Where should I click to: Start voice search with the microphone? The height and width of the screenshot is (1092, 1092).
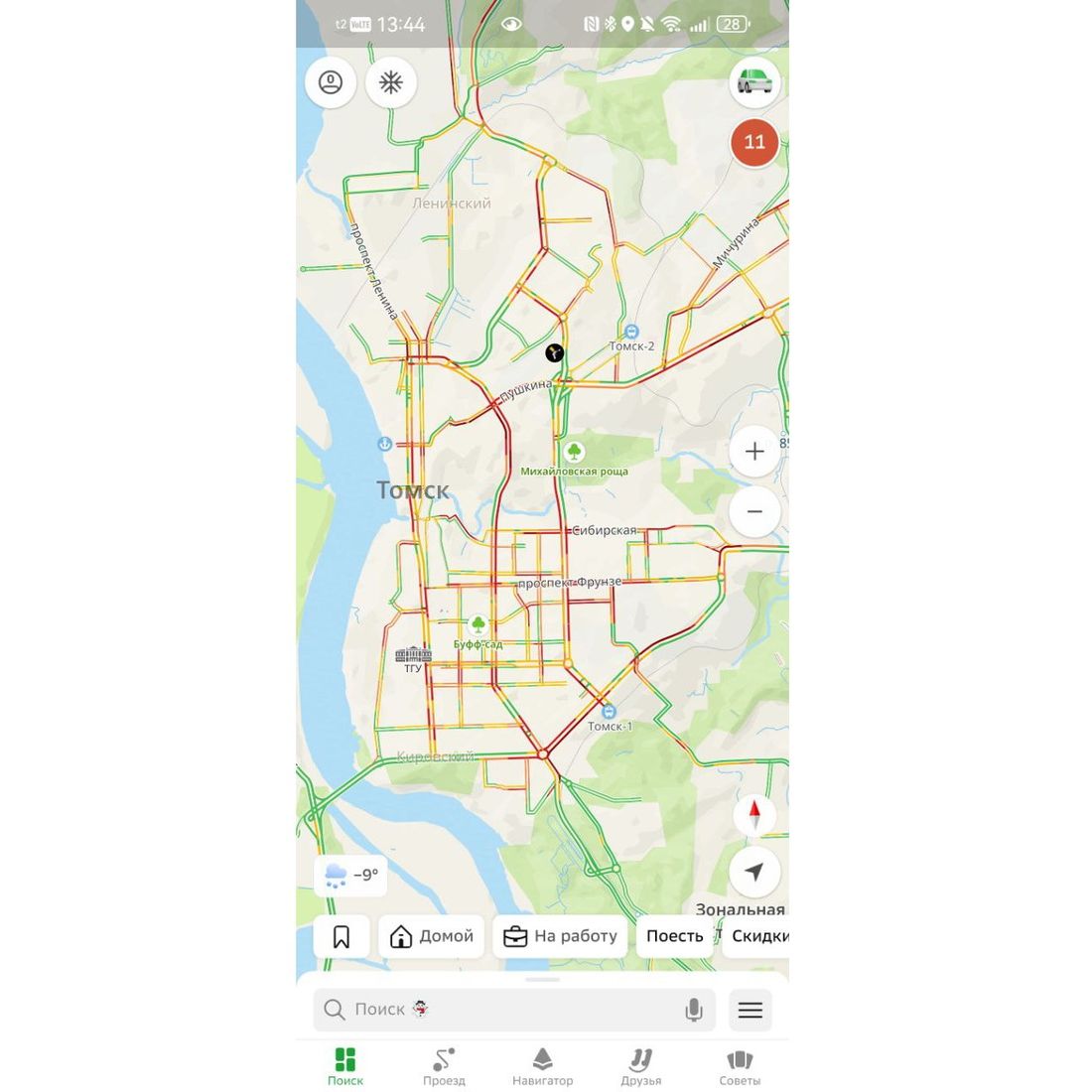tap(694, 1010)
